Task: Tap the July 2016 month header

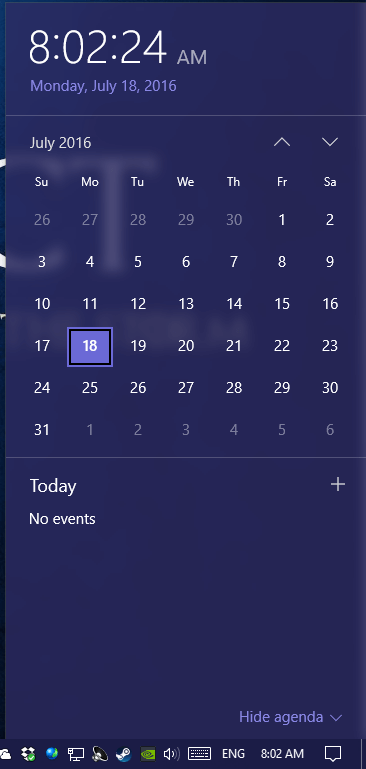Action: click(60, 143)
